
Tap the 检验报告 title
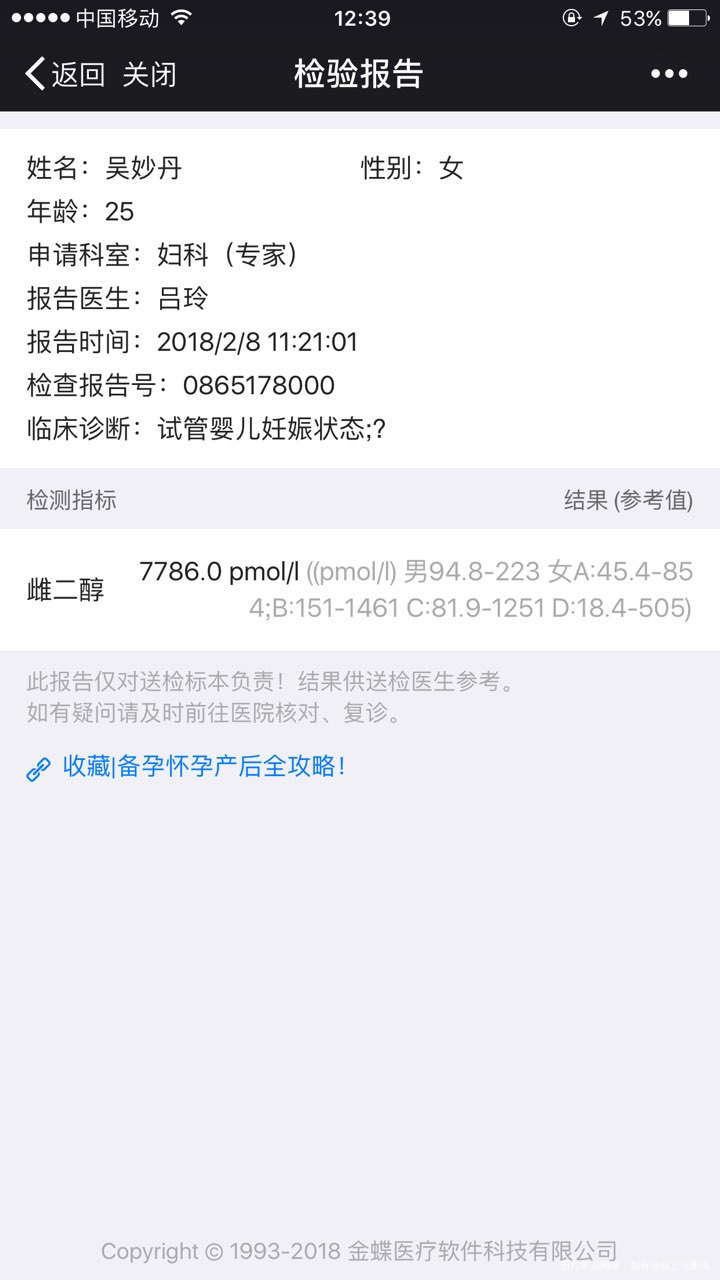pyautogui.click(x=360, y=74)
